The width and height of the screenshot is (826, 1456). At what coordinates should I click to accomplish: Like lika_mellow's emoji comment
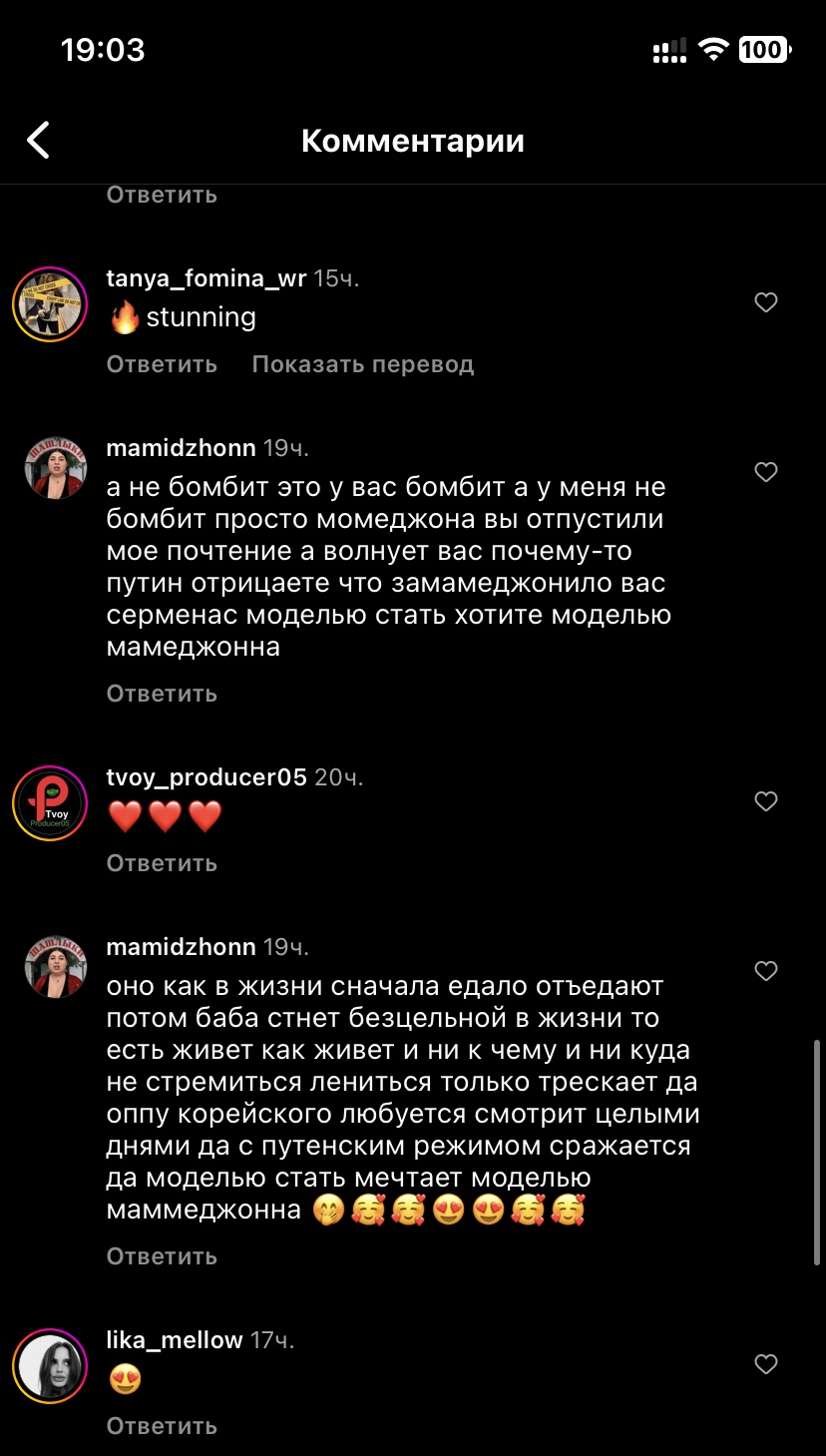click(x=765, y=1364)
